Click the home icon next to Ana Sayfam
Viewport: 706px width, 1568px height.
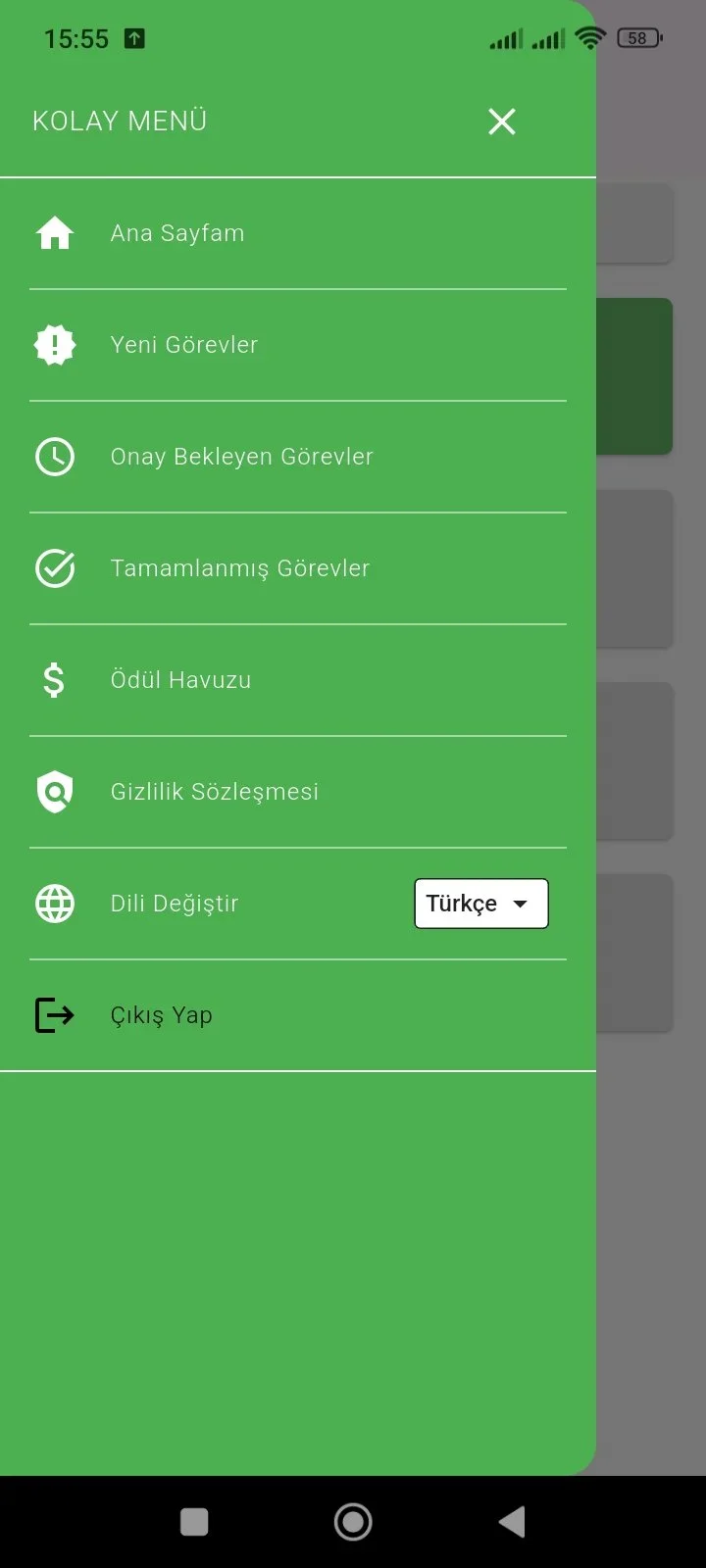[x=54, y=233]
